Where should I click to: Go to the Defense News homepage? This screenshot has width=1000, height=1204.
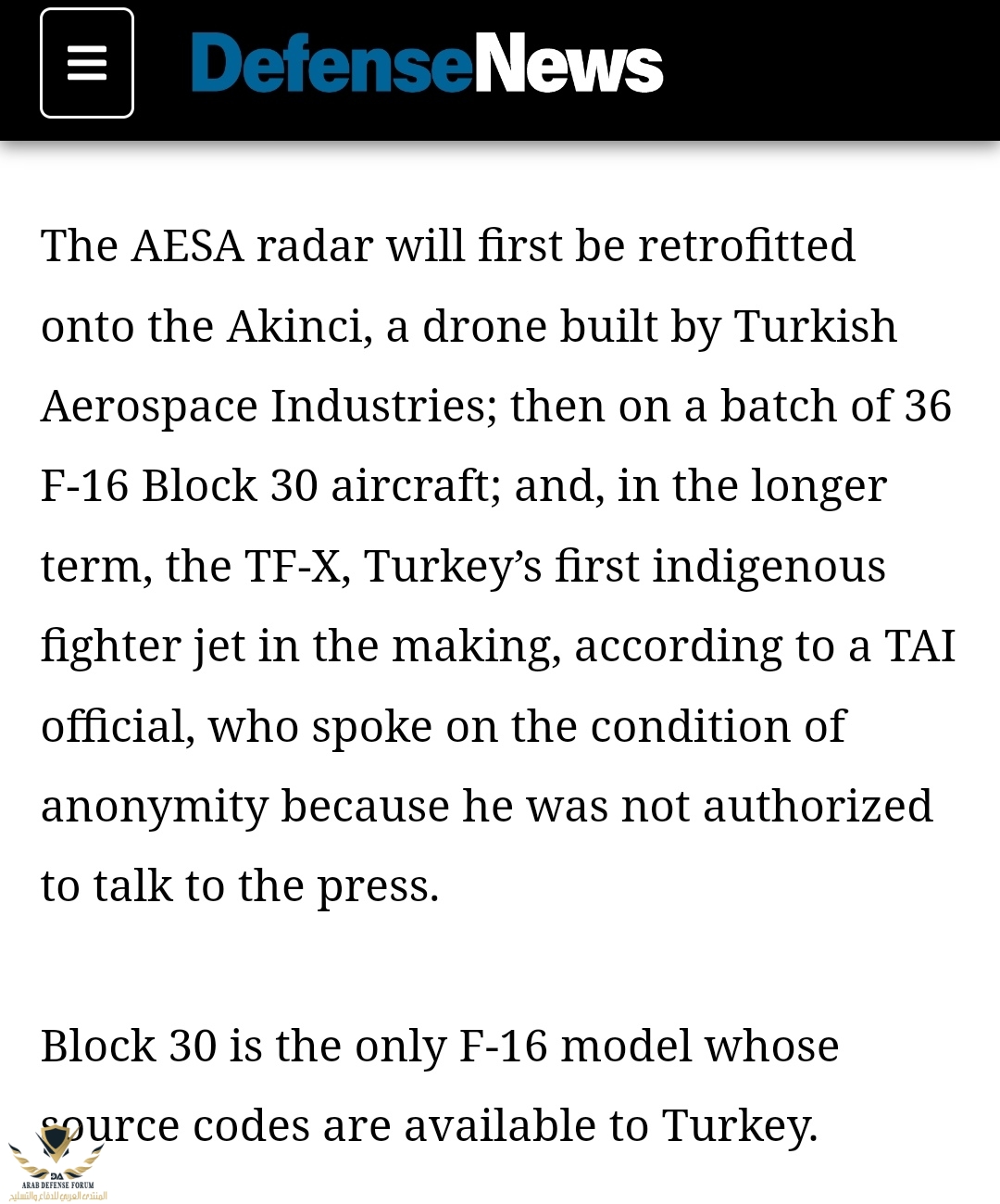427,64
